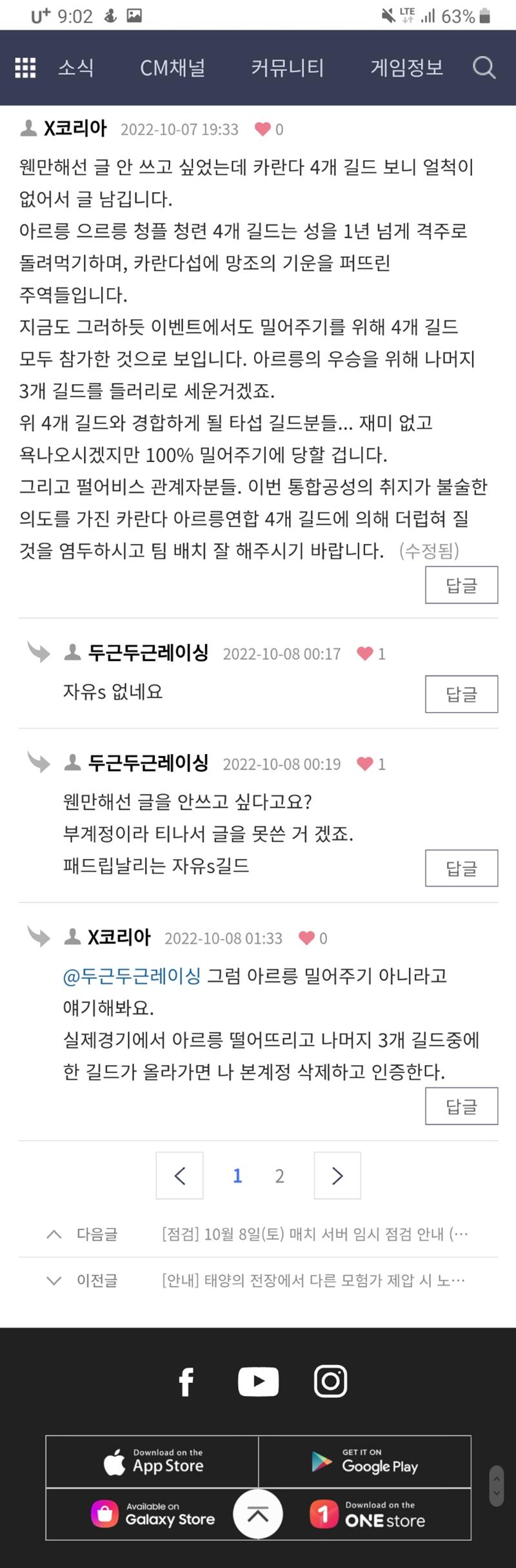Open the 다음글 maintenance notice post
Image resolution: width=516 pixels, height=1568 pixels.
click(314, 1234)
